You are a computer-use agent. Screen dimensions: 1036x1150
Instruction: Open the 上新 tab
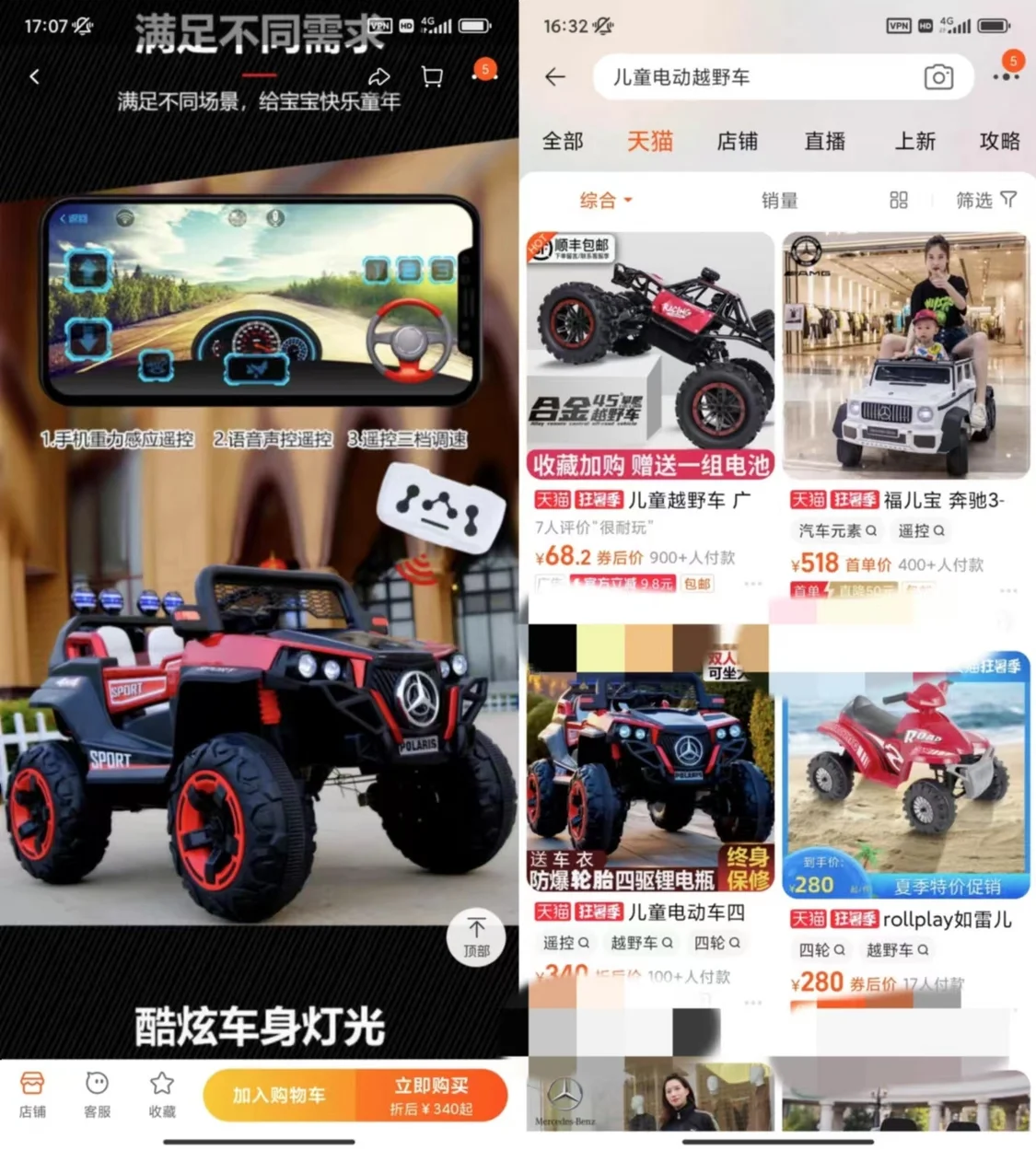(x=914, y=141)
